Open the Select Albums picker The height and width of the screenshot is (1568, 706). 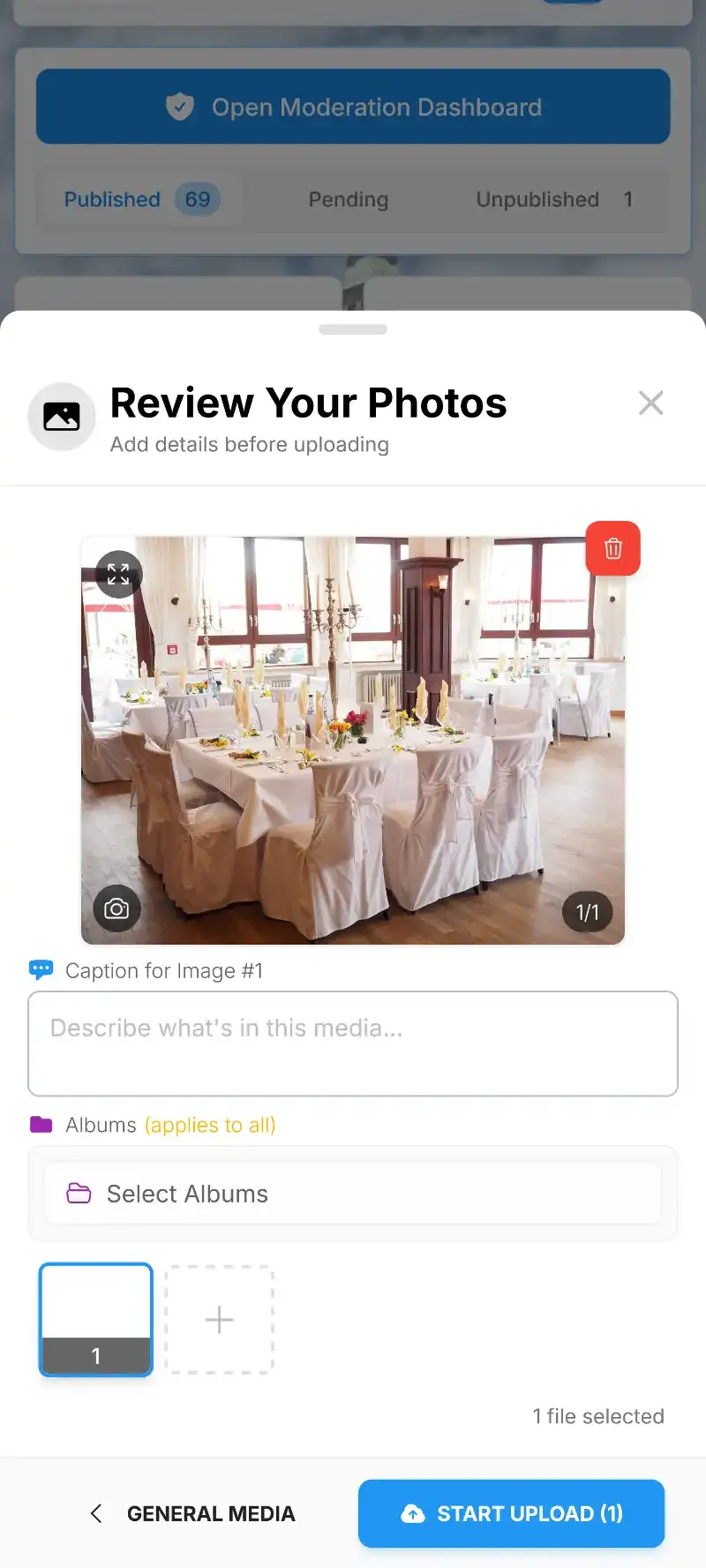pyautogui.click(x=353, y=1194)
